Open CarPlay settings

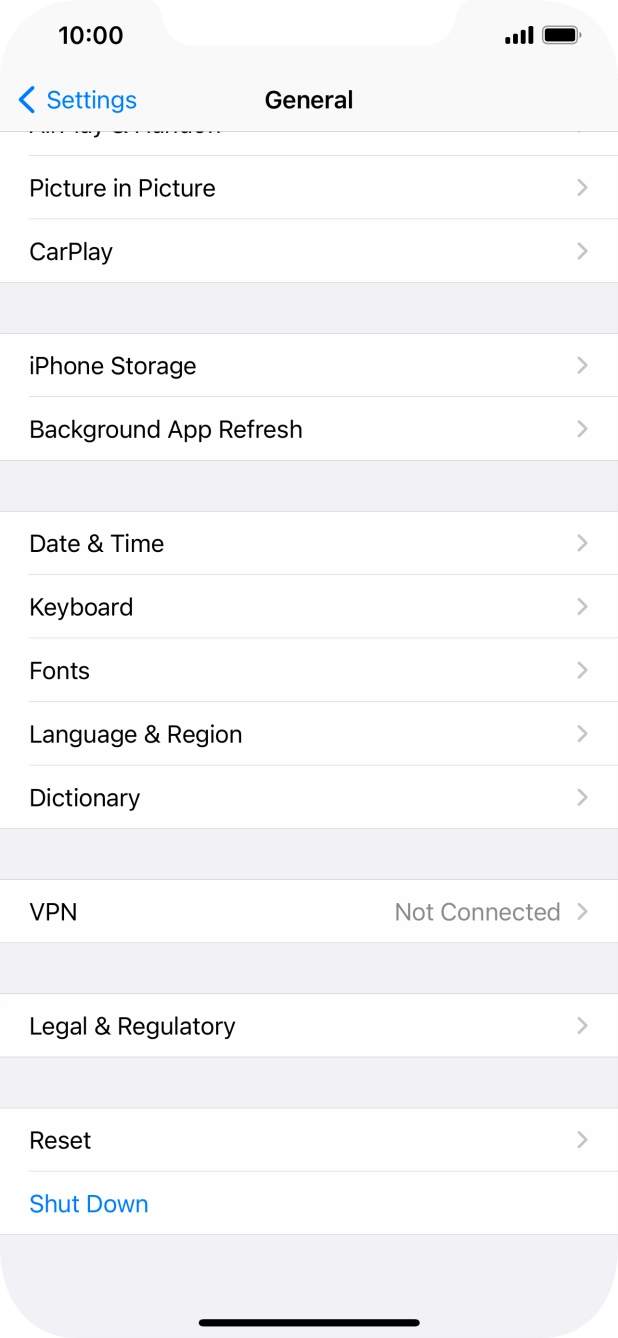(x=308, y=252)
